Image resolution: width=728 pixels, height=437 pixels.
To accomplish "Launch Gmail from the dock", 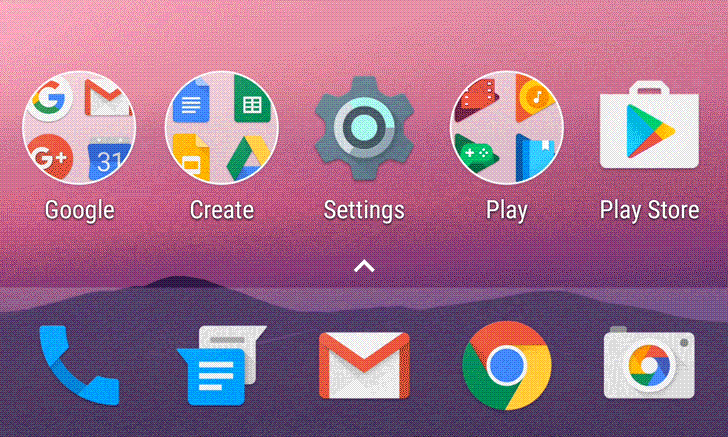I will (x=364, y=366).
